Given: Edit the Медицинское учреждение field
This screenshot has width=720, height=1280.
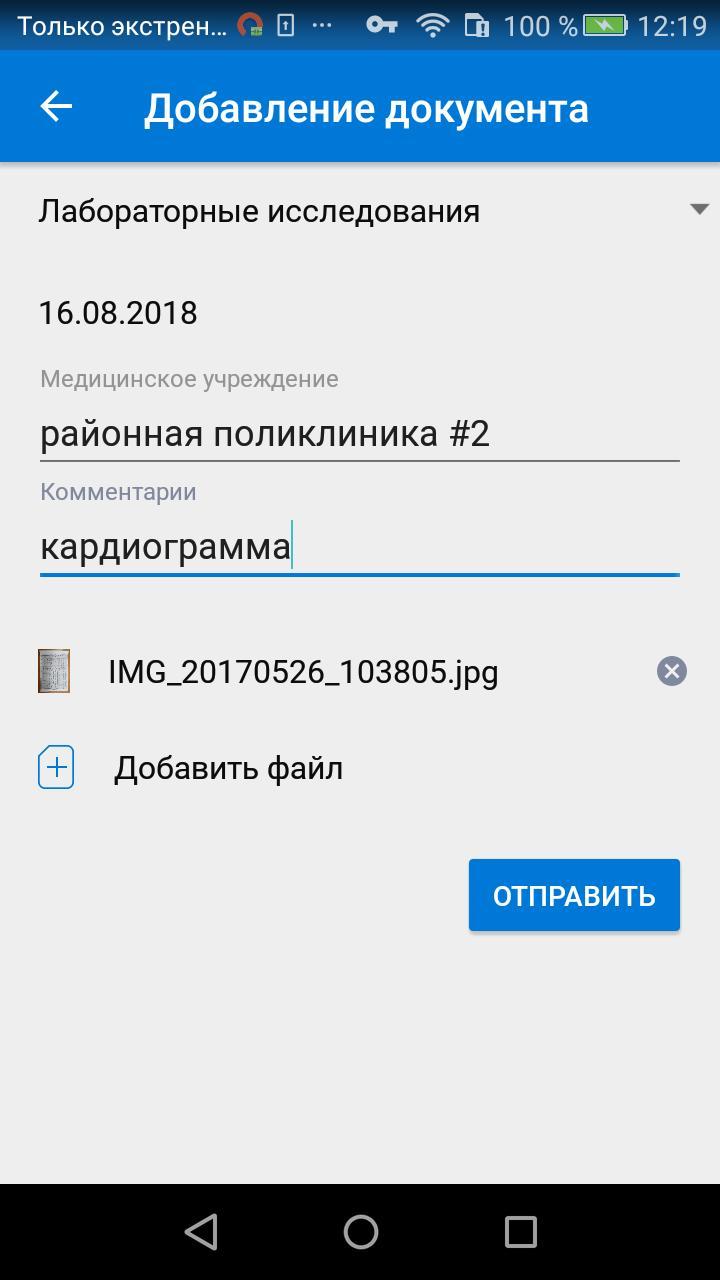Looking at the screenshot, I should point(358,434).
